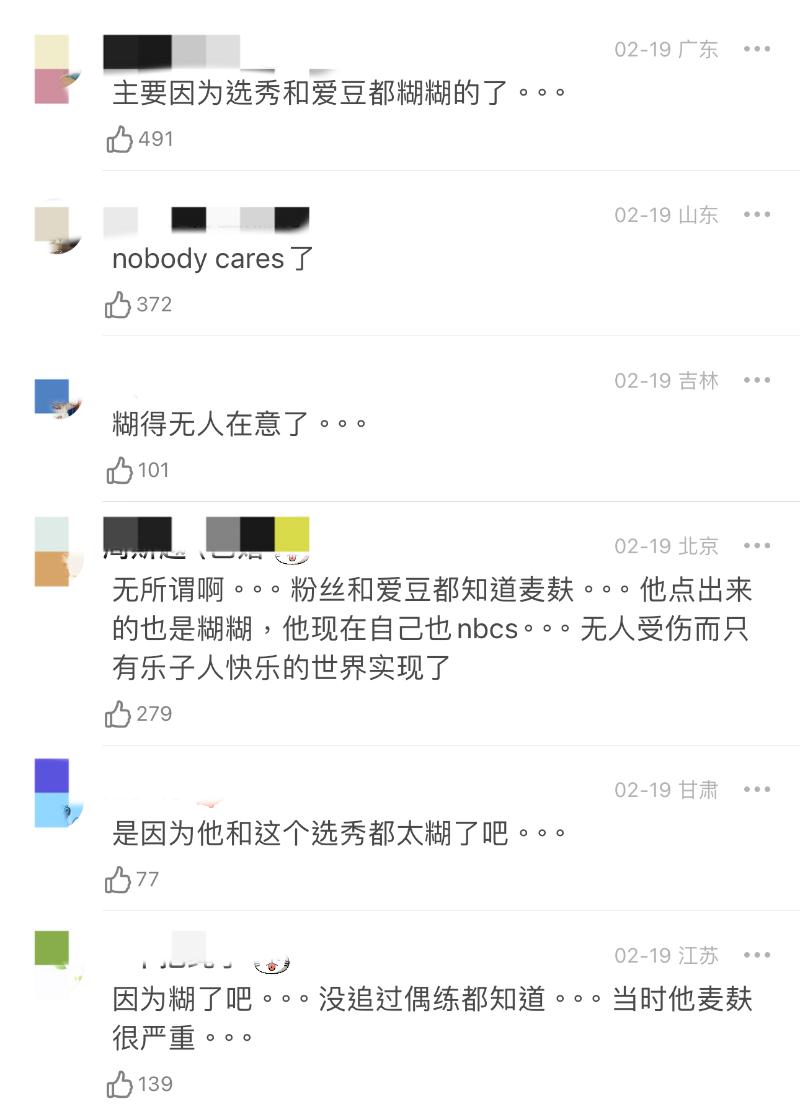This screenshot has width=800, height=1104.
Task: Open more options on the 江苏 comment
Action: click(x=757, y=955)
